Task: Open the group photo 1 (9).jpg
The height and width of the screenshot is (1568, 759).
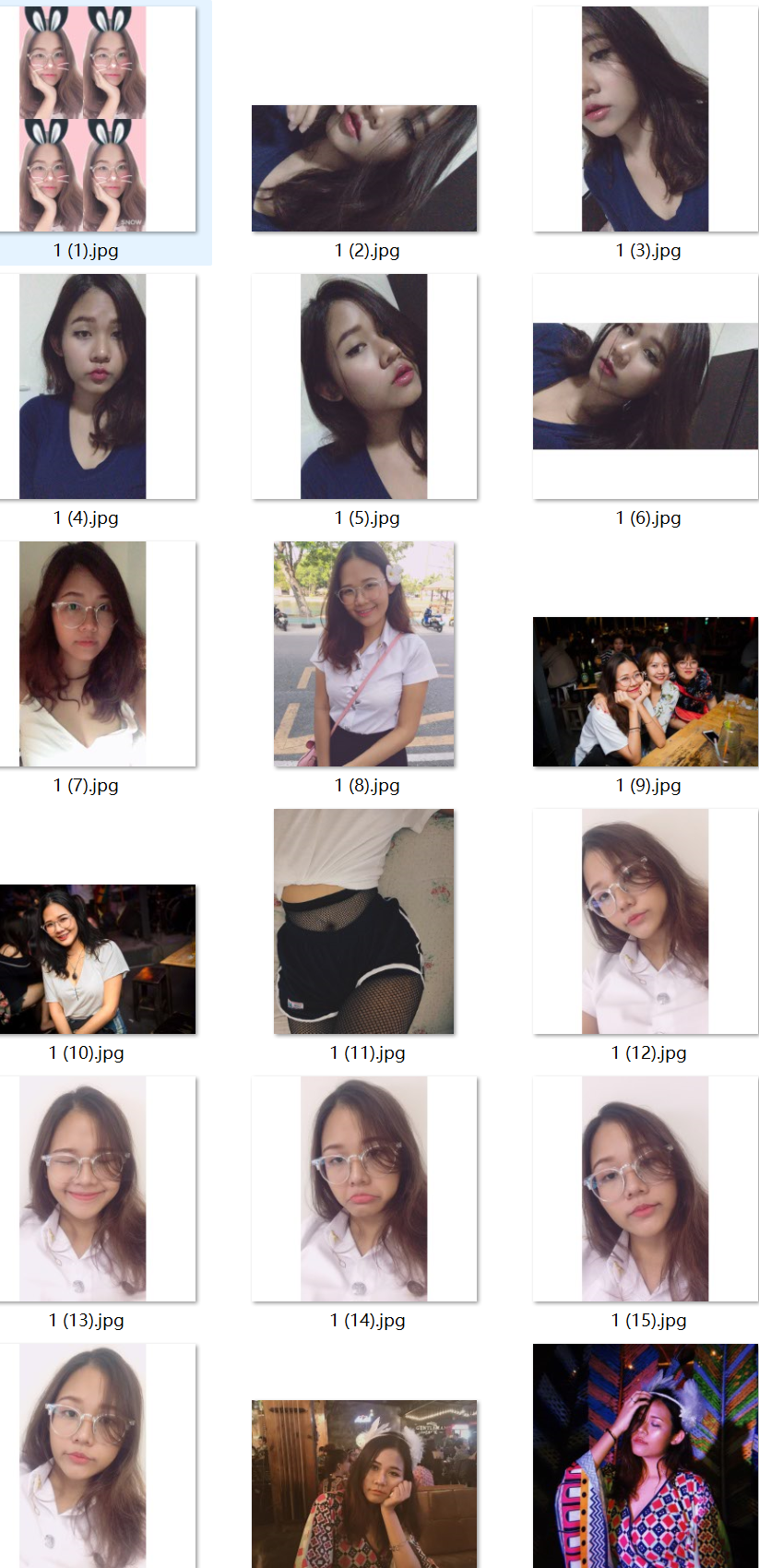Action: pos(645,692)
